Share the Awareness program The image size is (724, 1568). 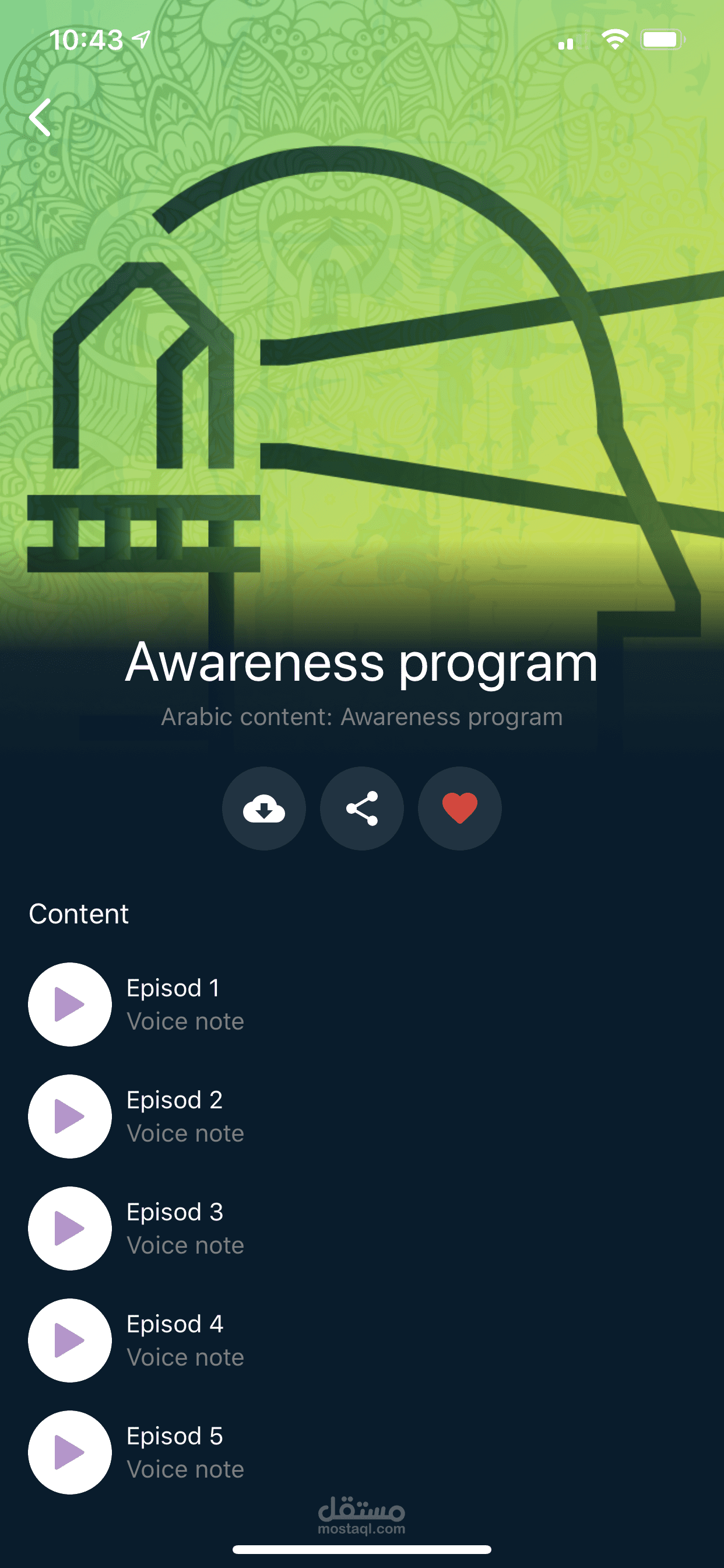pos(362,808)
